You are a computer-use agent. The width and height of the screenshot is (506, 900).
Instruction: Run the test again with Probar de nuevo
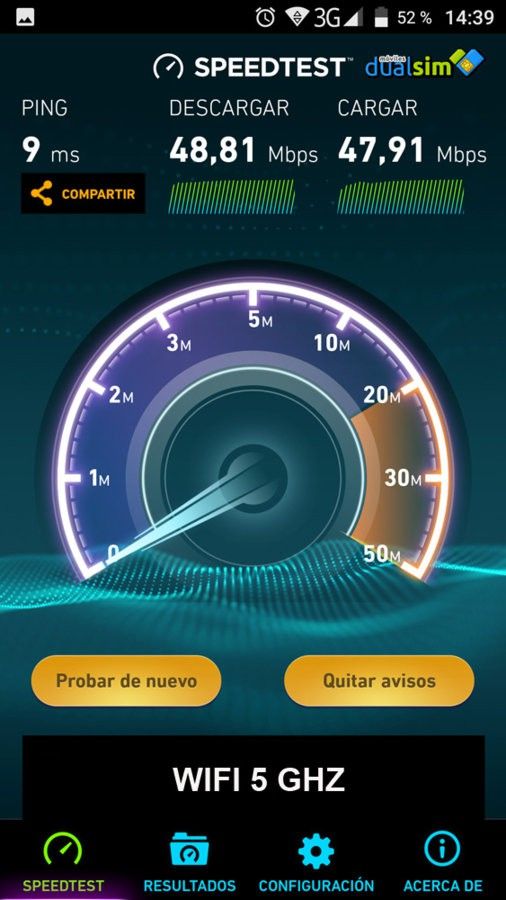(x=126, y=681)
